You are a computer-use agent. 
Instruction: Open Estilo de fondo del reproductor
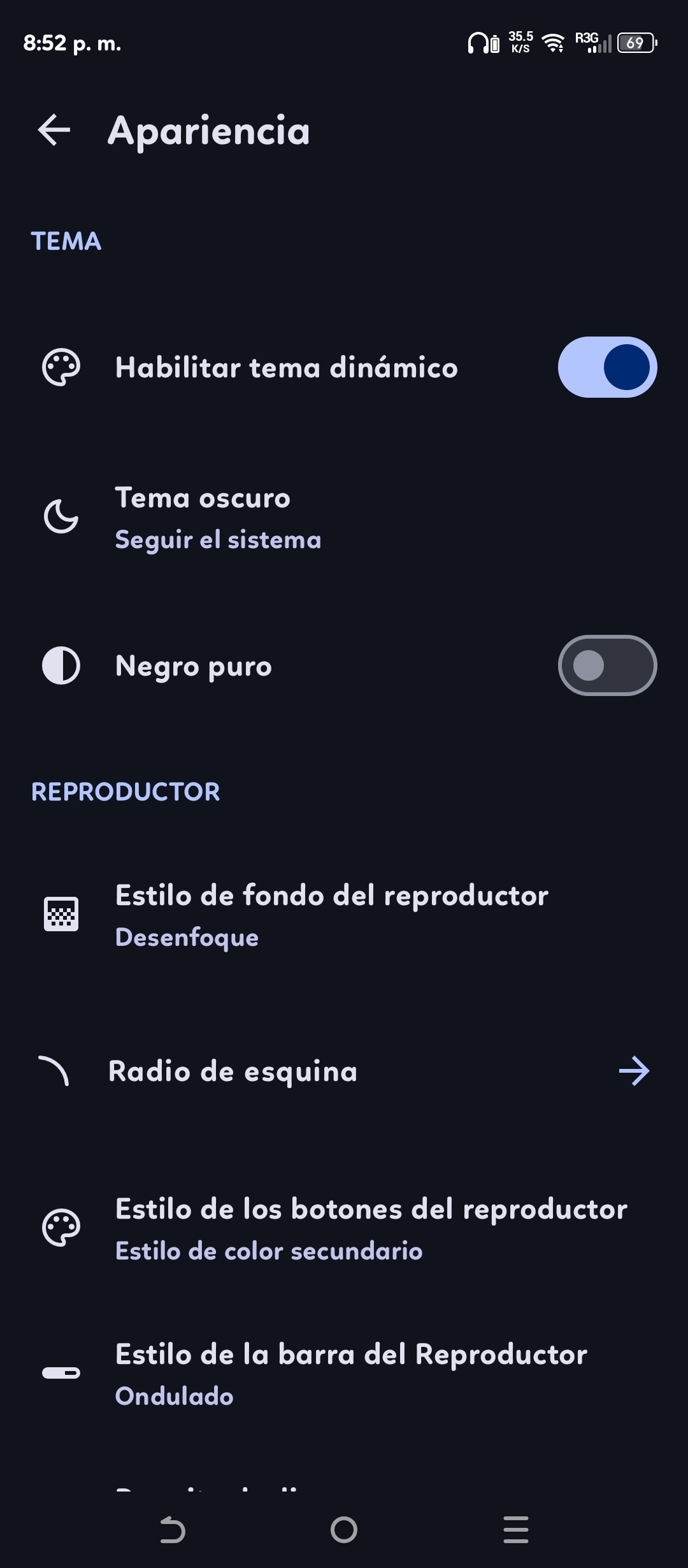[331, 915]
